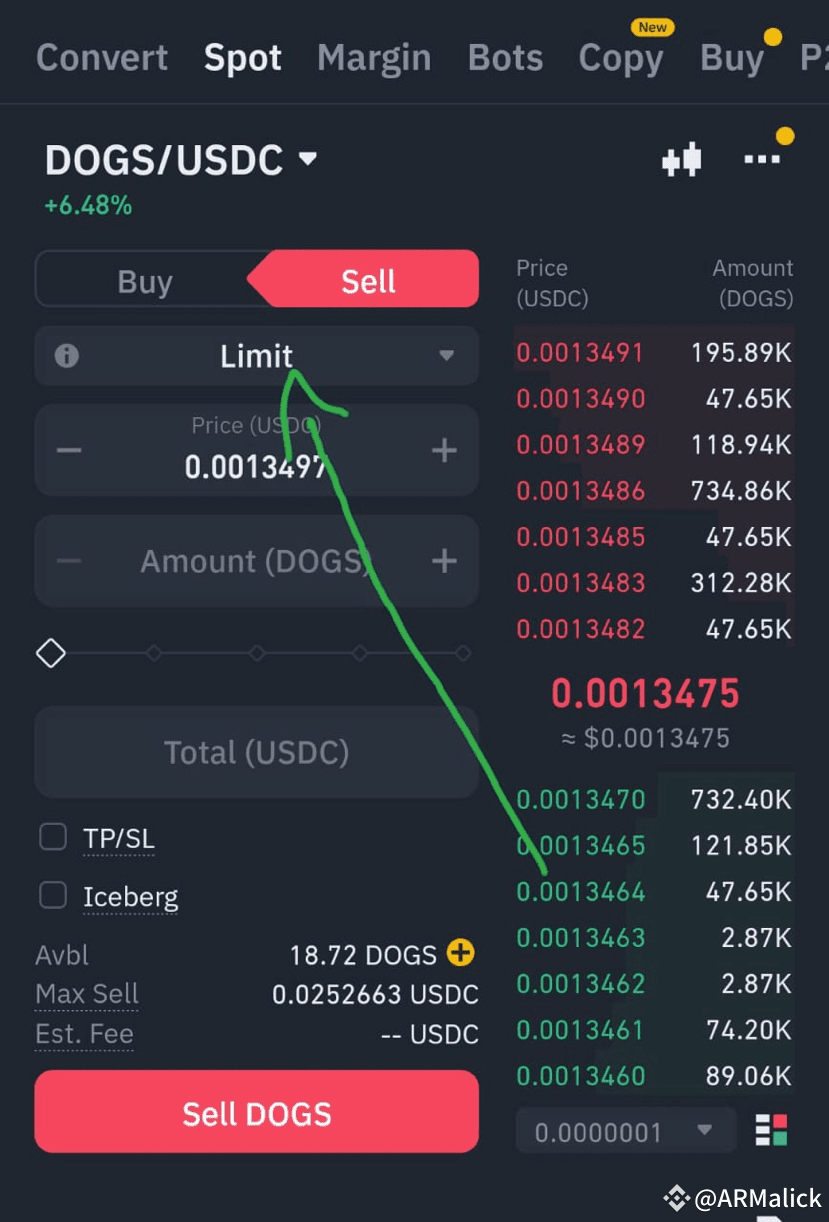The height and width of the screenshot is (1222, 829).
Task: Focus the Amount (DOGS) field
Action: click(x=256, y=561)
